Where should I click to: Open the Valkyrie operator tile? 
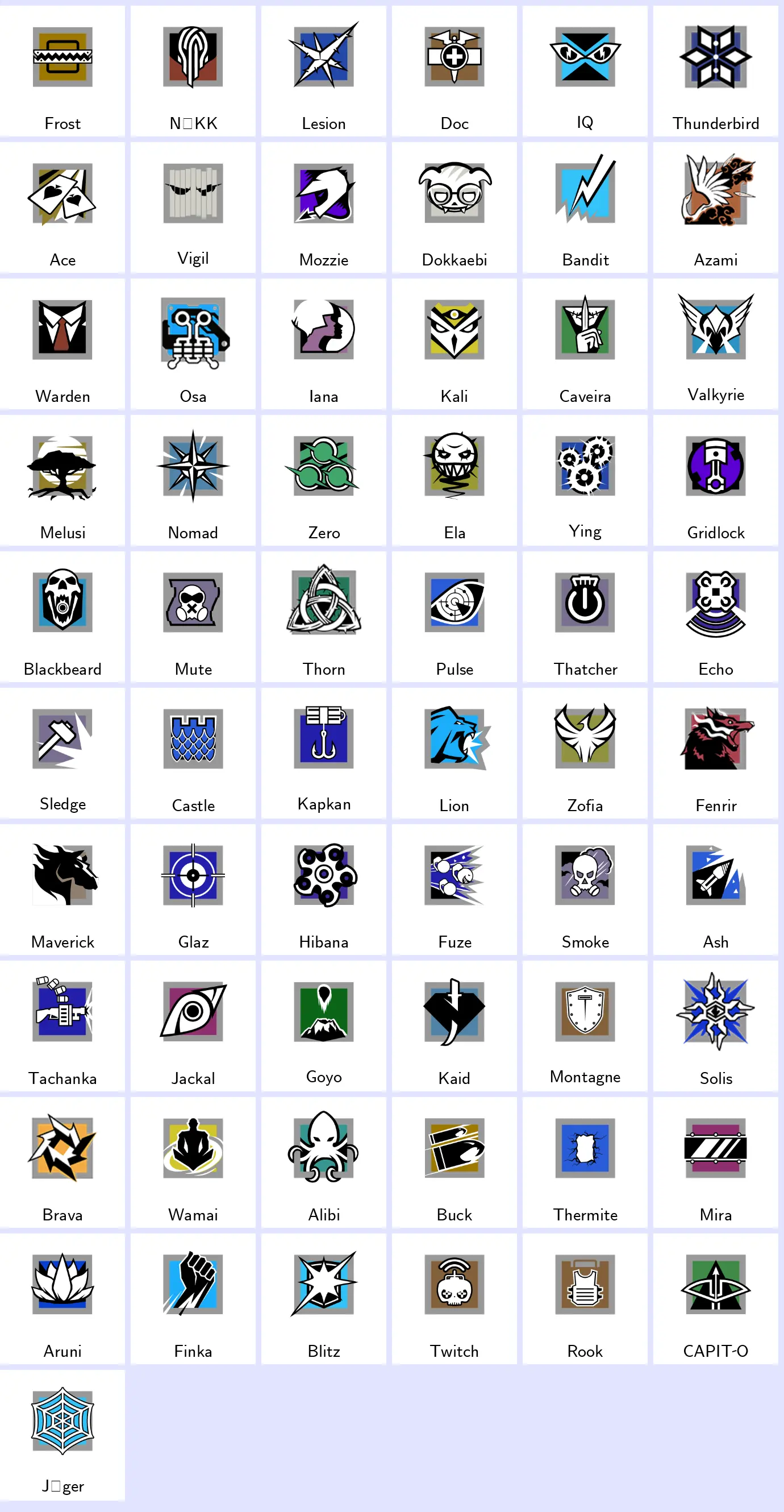(715, 344)
